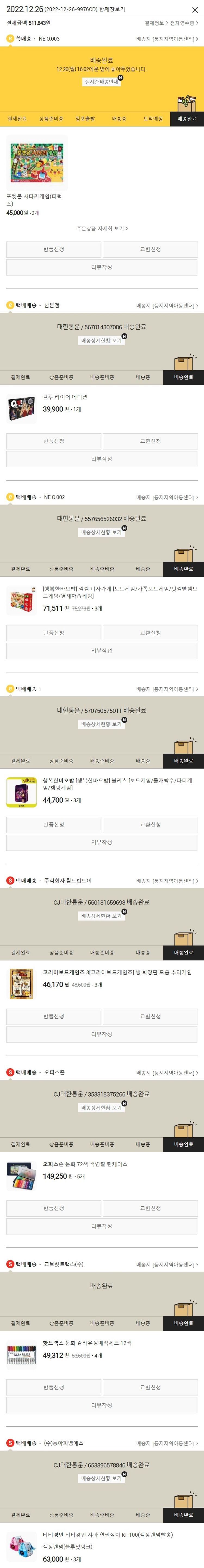Request return for 포켓몬 사다리게임

click(54, 250)
